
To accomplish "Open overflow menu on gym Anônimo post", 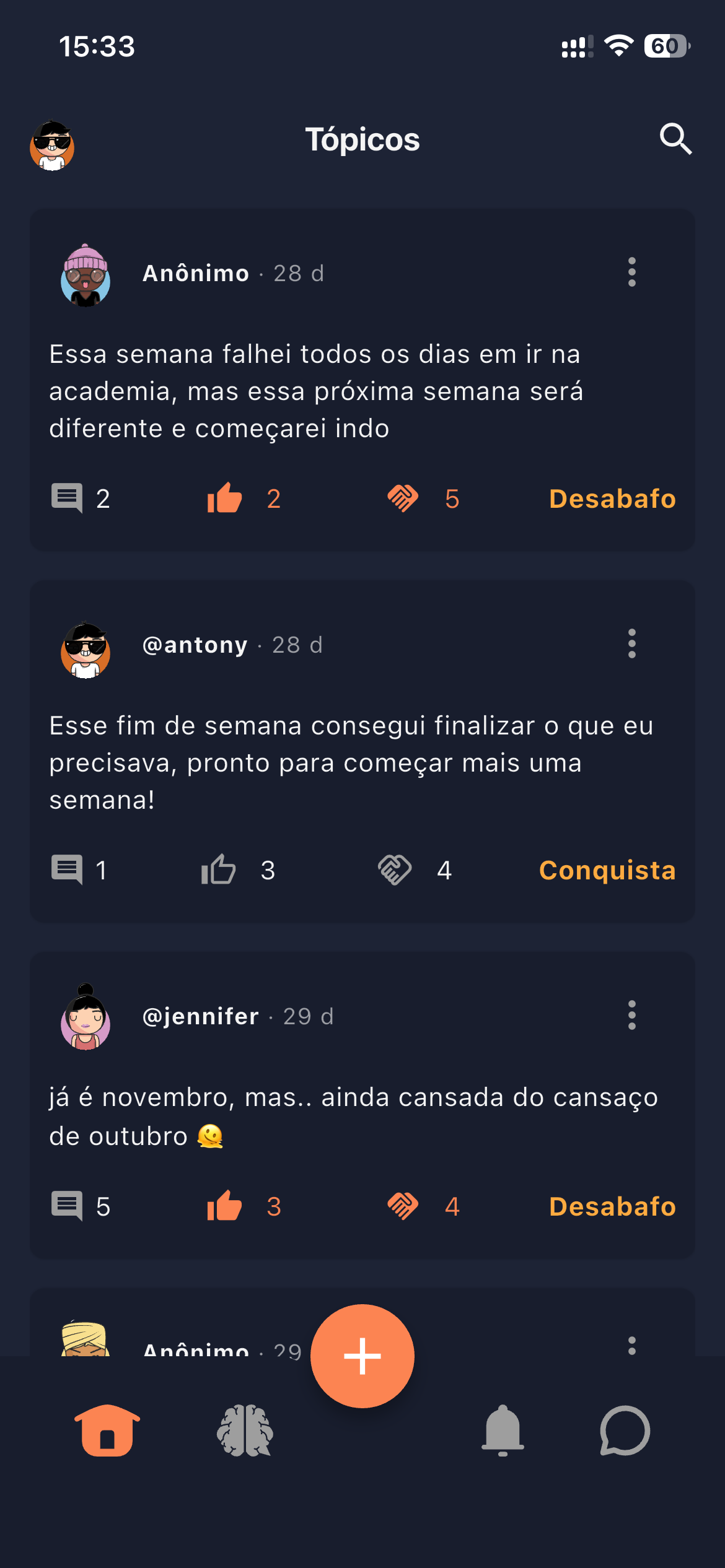I will [x=631, y=272].
